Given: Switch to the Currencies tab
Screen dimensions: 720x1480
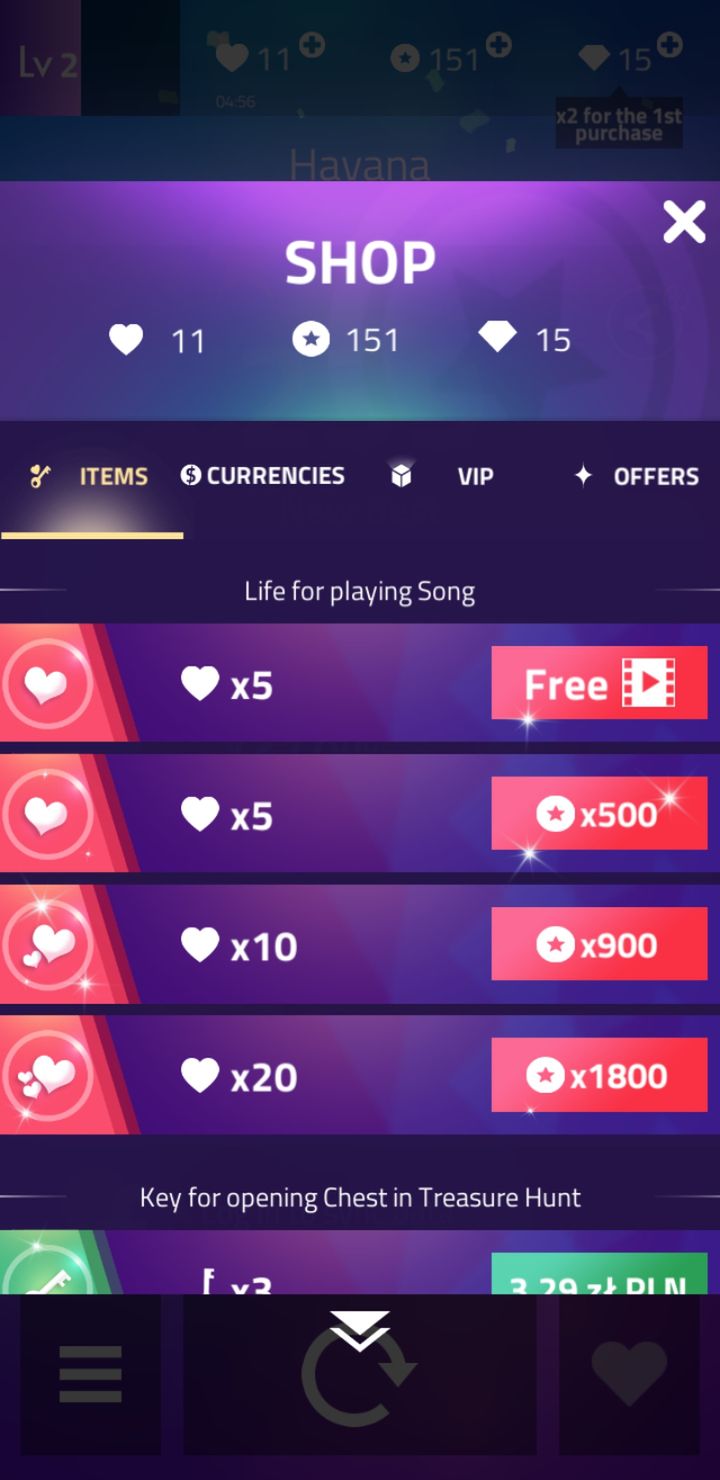Looking at the screenshot, I should pyautogui.click(x=263, y=476).
